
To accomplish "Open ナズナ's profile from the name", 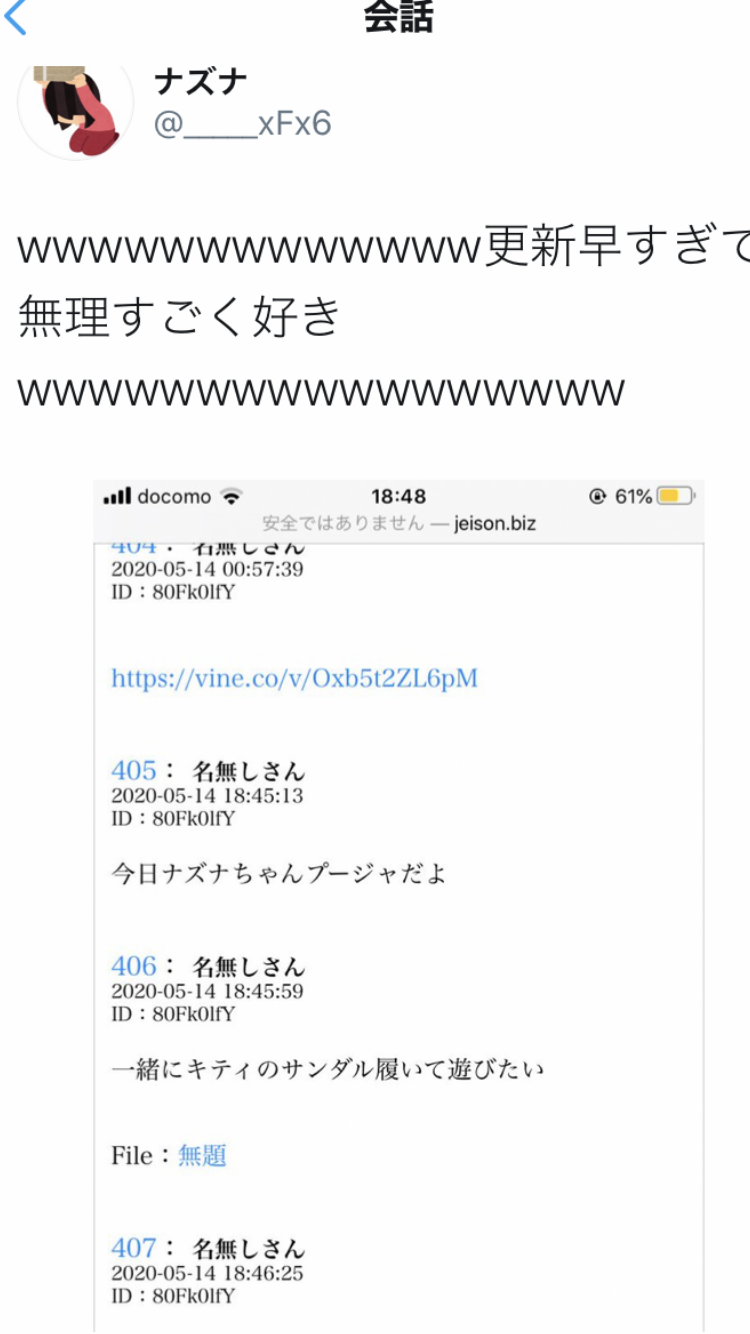I will pyautogui.click(x=201, y=82).
